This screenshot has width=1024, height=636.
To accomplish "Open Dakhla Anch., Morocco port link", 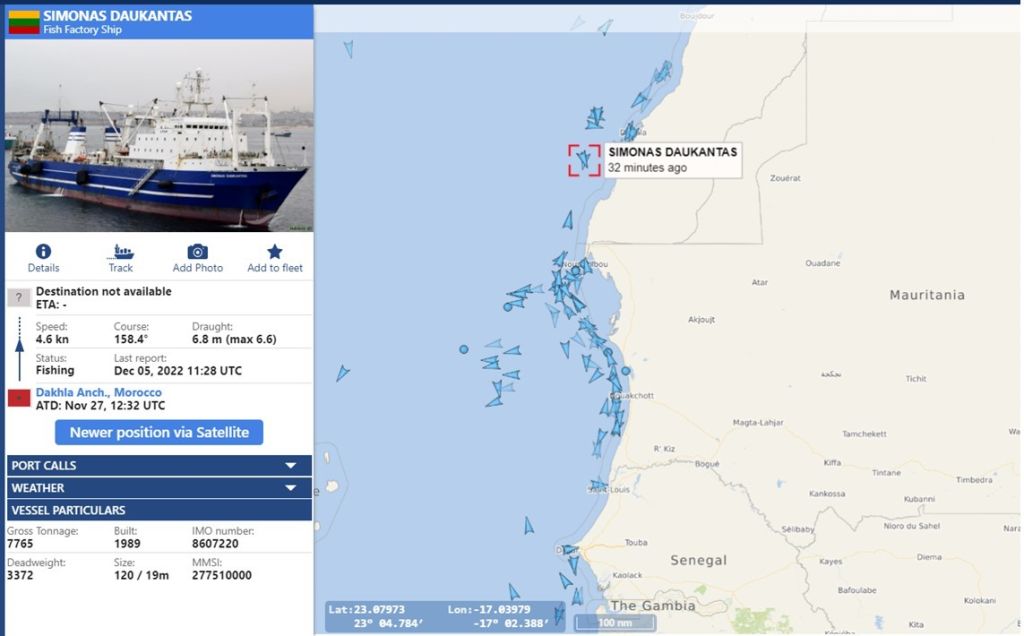I will [x=98, y=392].
